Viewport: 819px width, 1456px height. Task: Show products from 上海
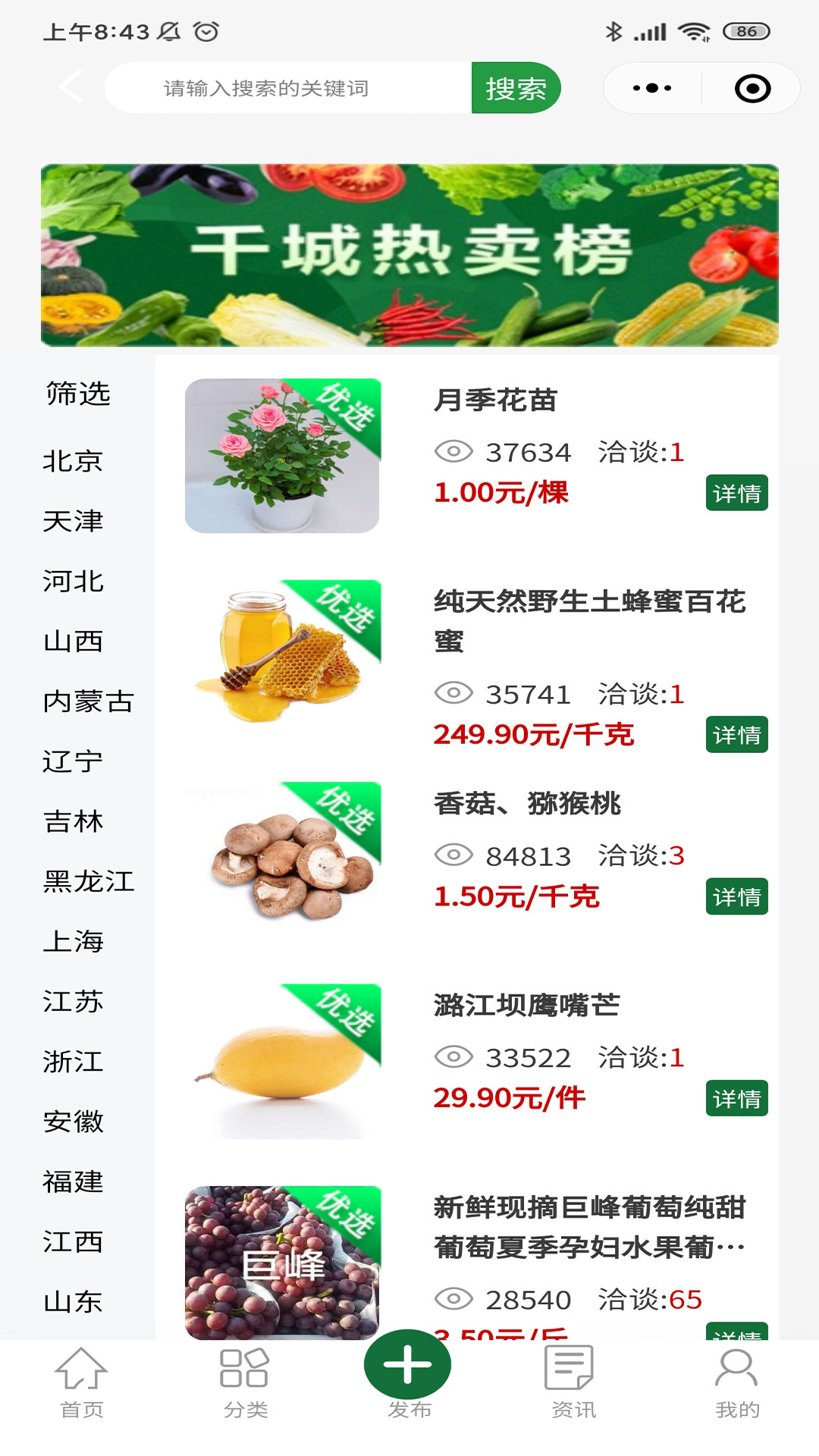pos(73,941)
